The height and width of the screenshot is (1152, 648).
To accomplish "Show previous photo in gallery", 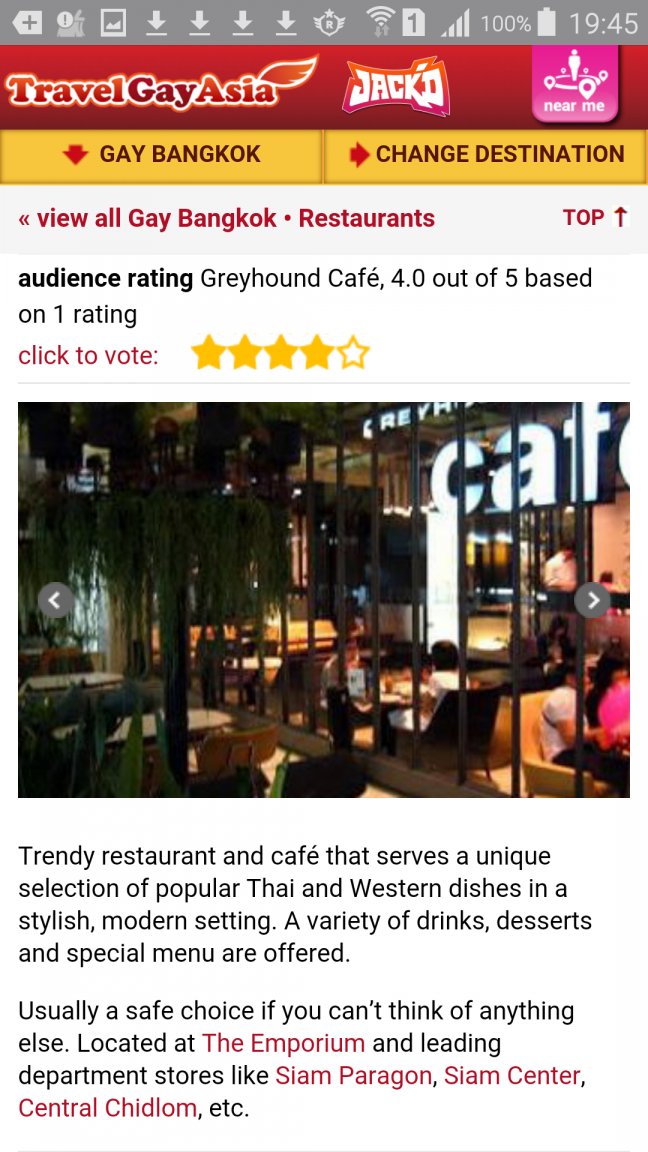I will pyautogui.click(x=55, y=600).
